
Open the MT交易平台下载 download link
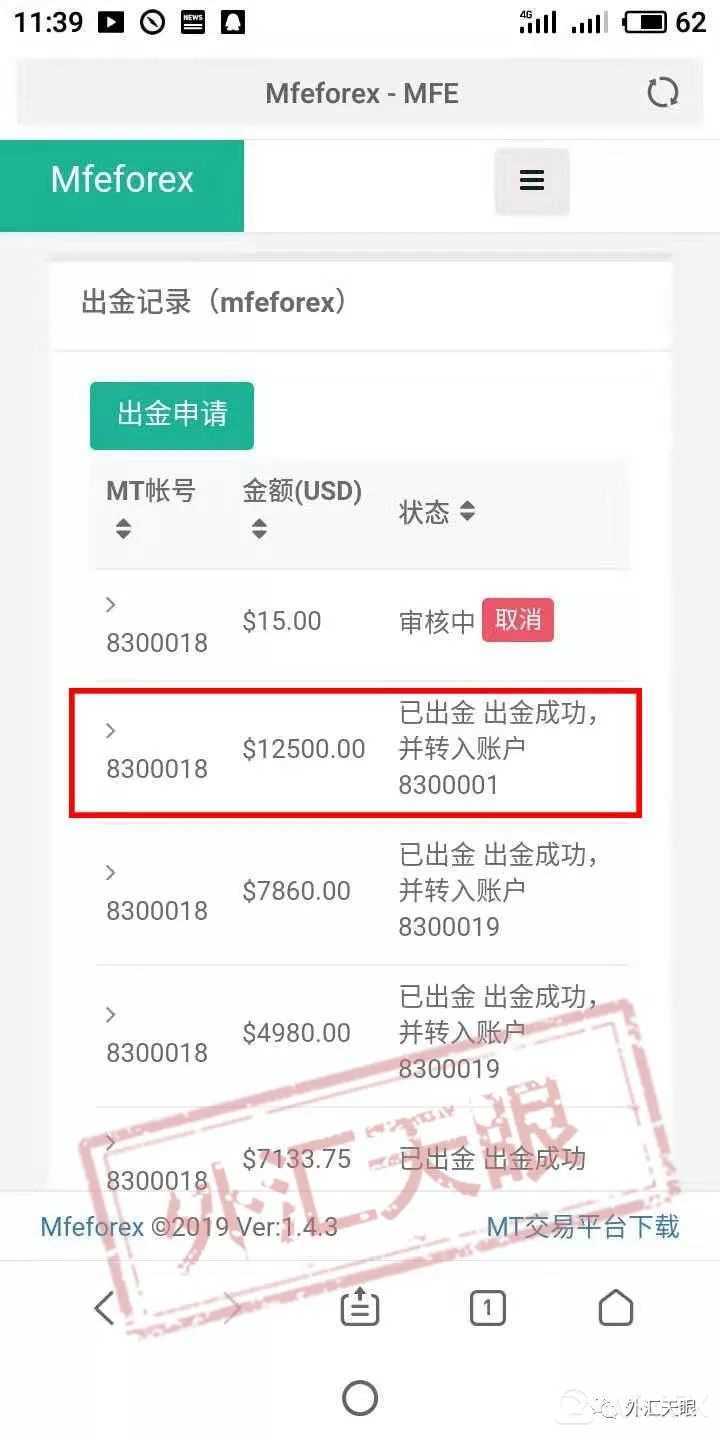click(x=582, y=1226)
